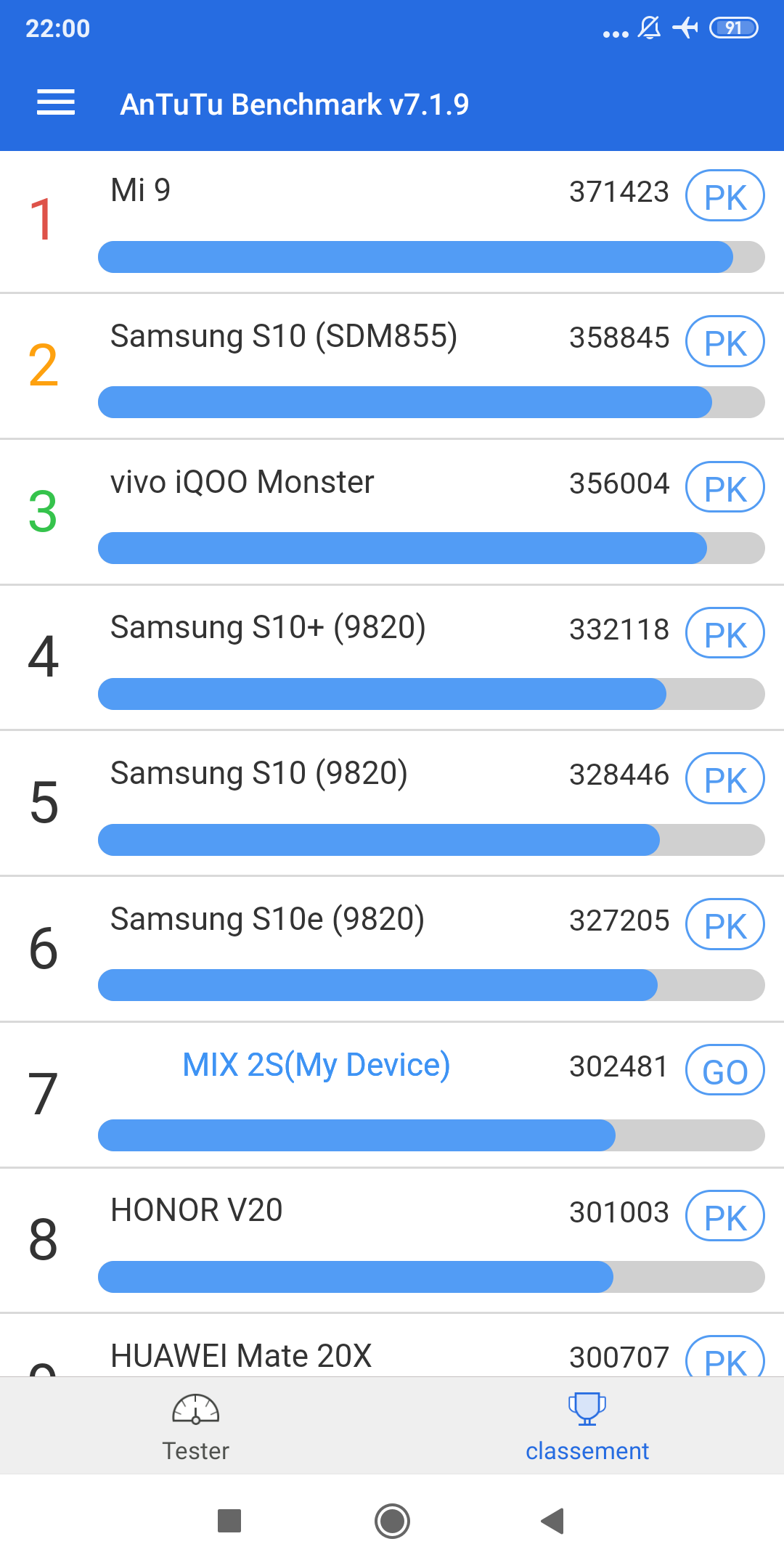Tap PK for Samsung S10 (9820)
The width and height of the screenshot is (784, 1568).
(x=724, y=780)
